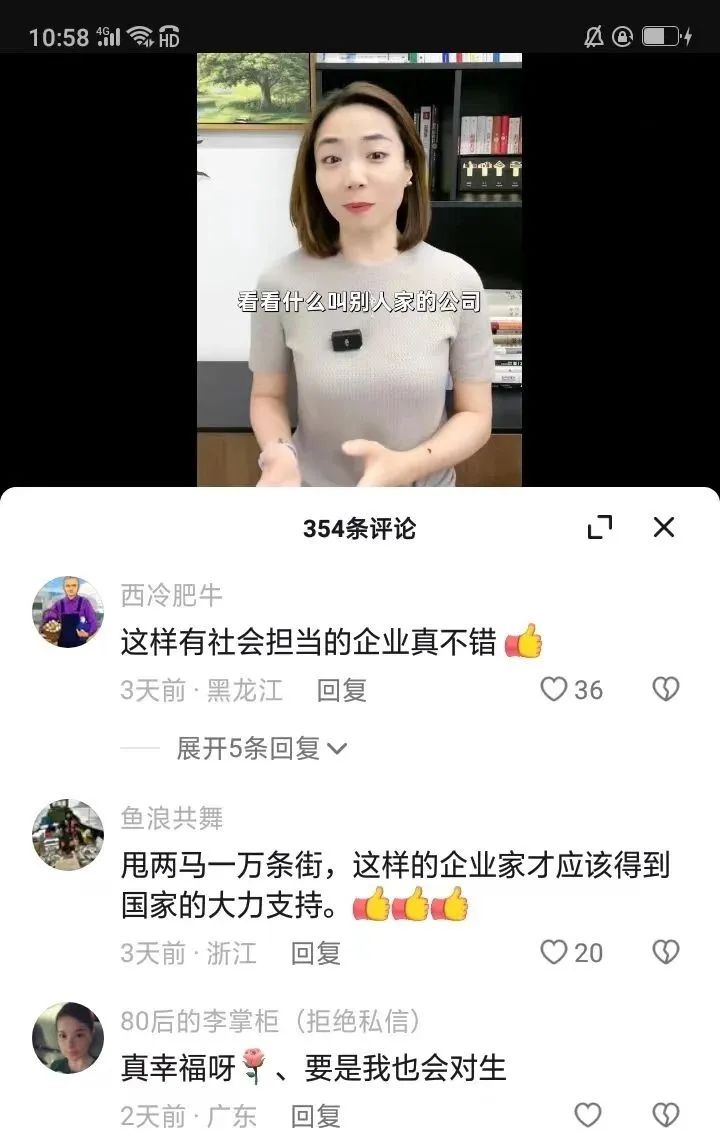Screen dimensions: 720x1144
Task: Close the comments panel with the X
Action: coord(664,527)
